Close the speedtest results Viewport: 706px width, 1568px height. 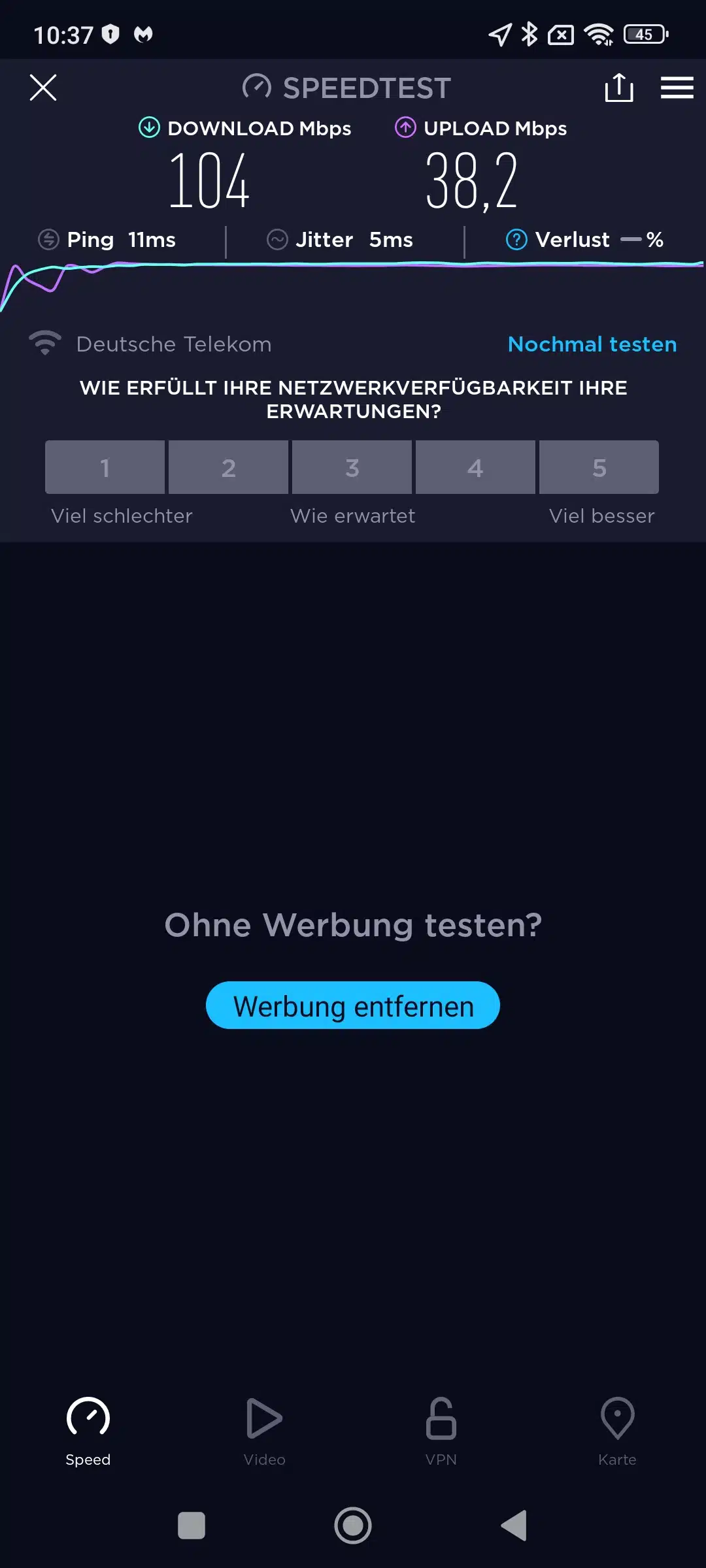click(x=43, y=88)
